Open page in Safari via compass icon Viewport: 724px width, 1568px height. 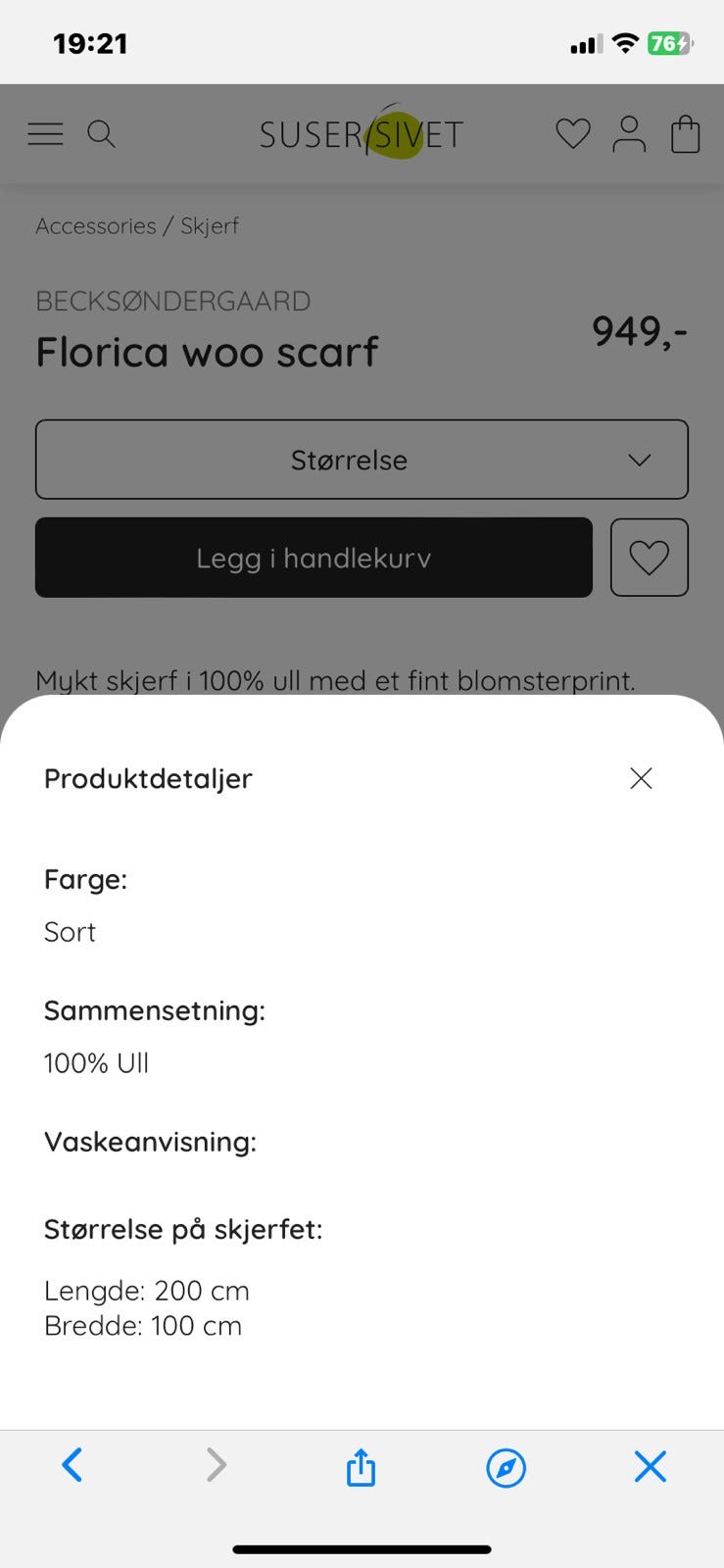[507, 1468]
